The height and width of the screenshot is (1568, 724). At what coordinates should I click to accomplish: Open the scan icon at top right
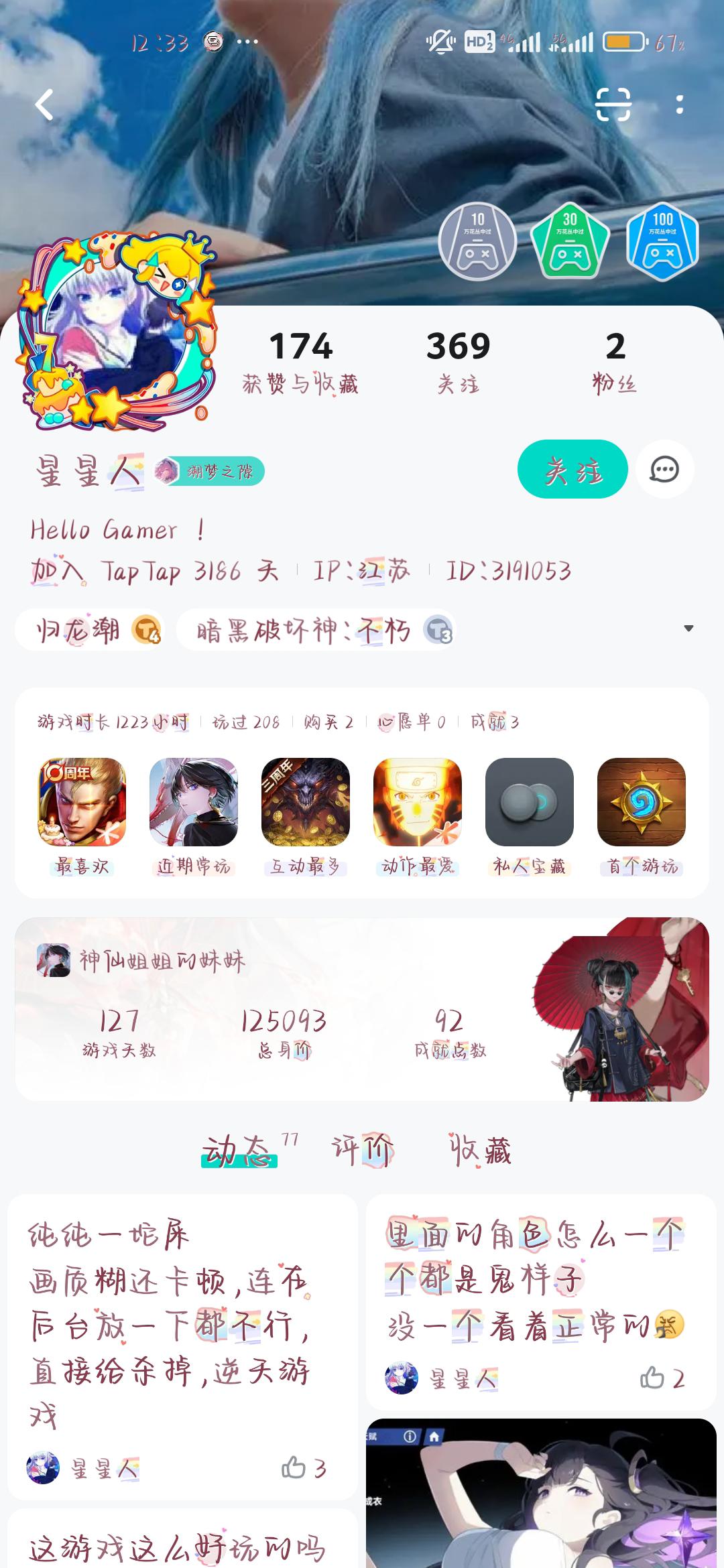(613, 105)
